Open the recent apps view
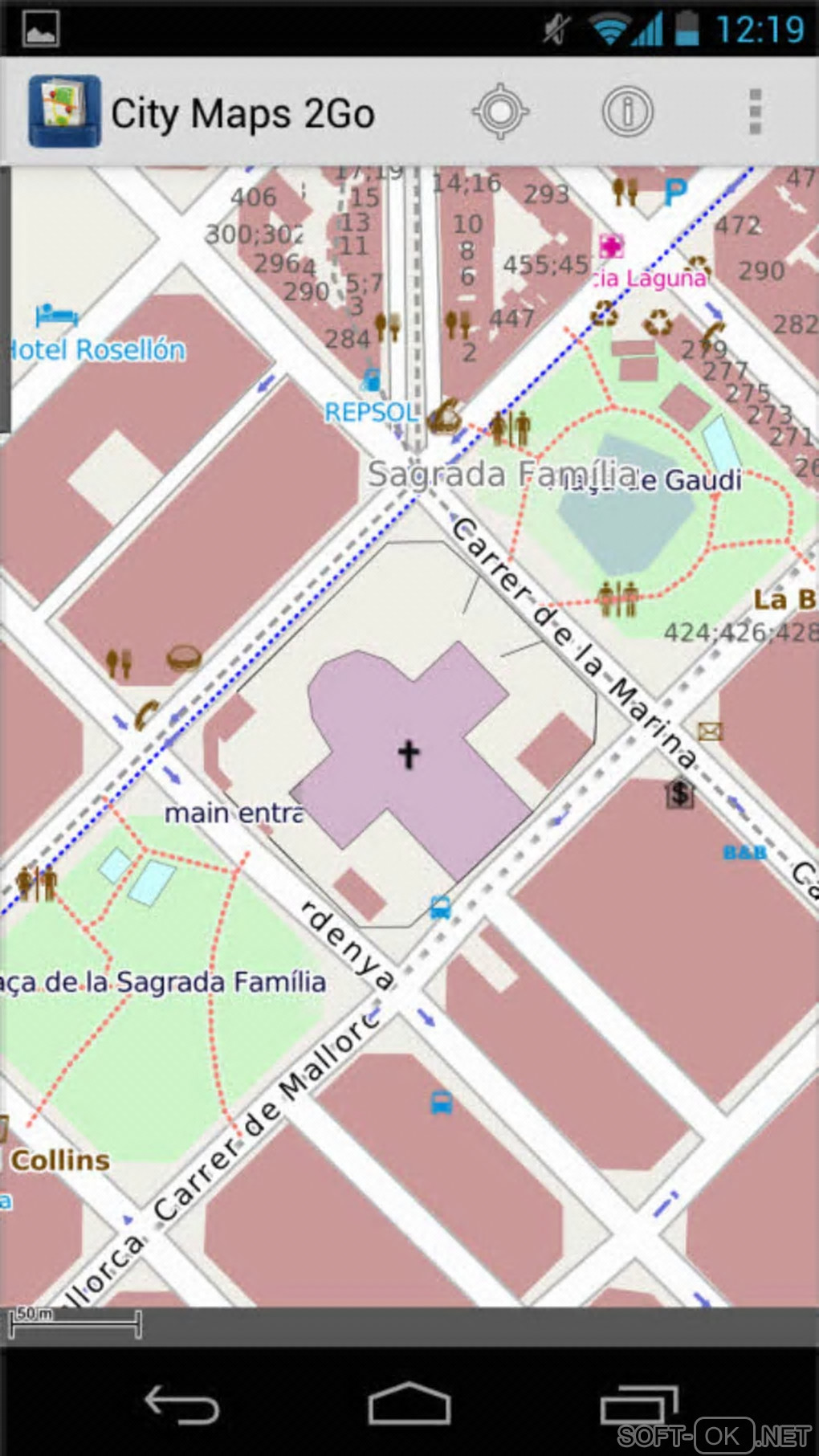Screen dimensions: 819x1456 pyautogui.click(x=638, y=1405)
